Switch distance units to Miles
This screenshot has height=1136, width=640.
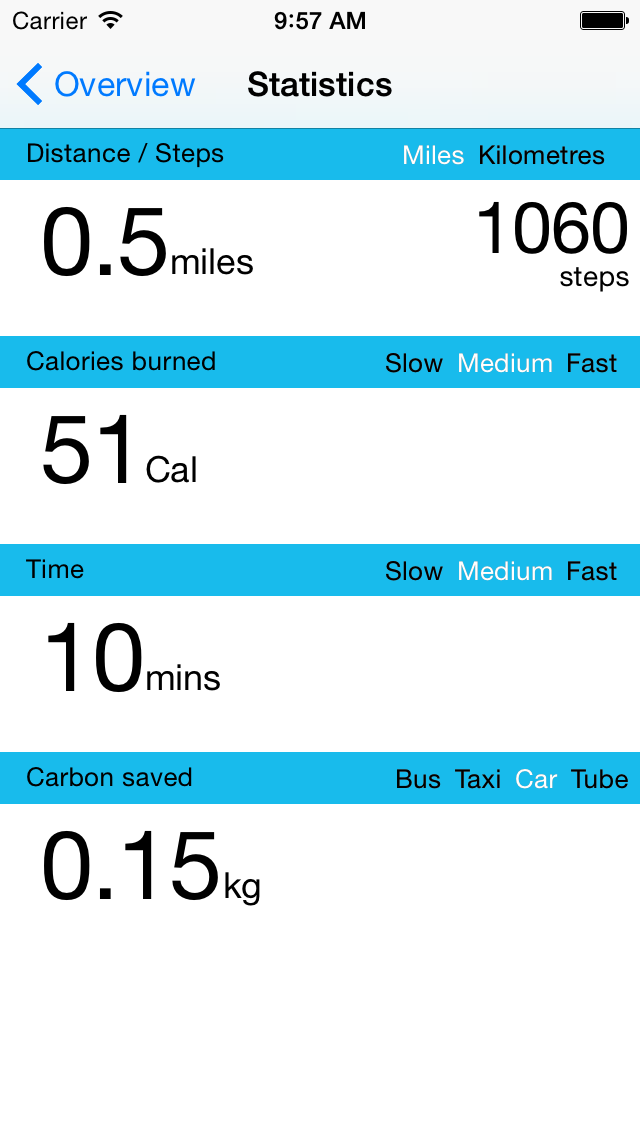[x=433, y=155]
